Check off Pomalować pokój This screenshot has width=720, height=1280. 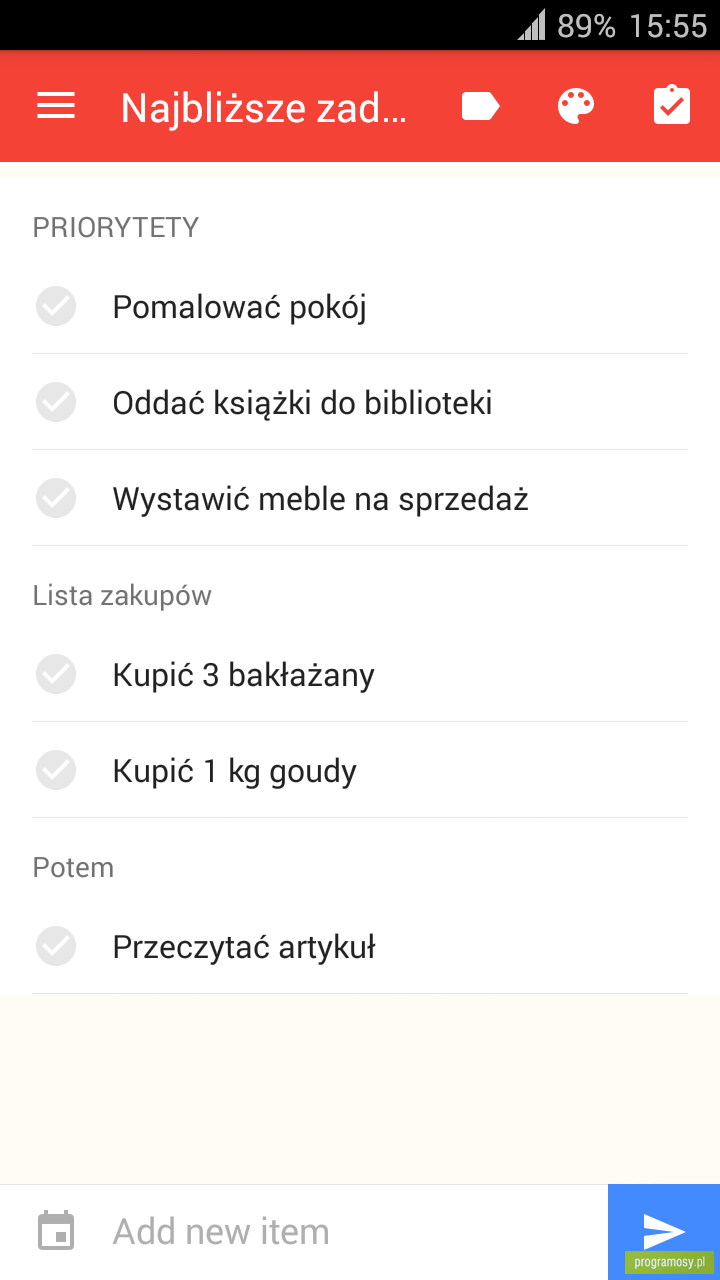(56, 306)
